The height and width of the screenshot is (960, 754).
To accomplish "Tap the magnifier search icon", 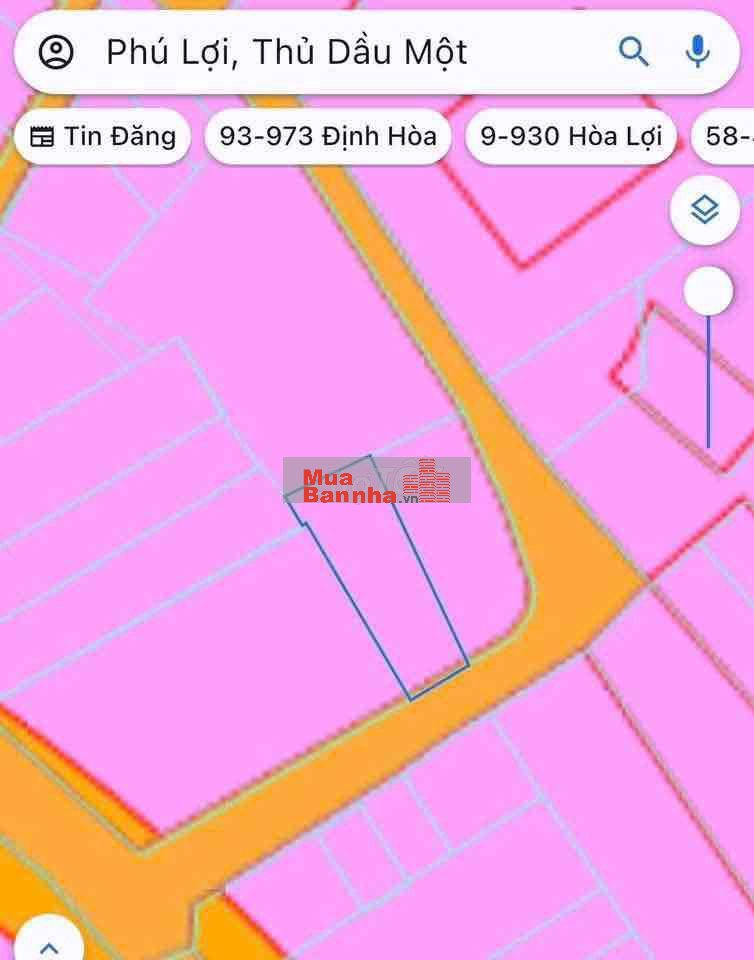I will point(633,52).
